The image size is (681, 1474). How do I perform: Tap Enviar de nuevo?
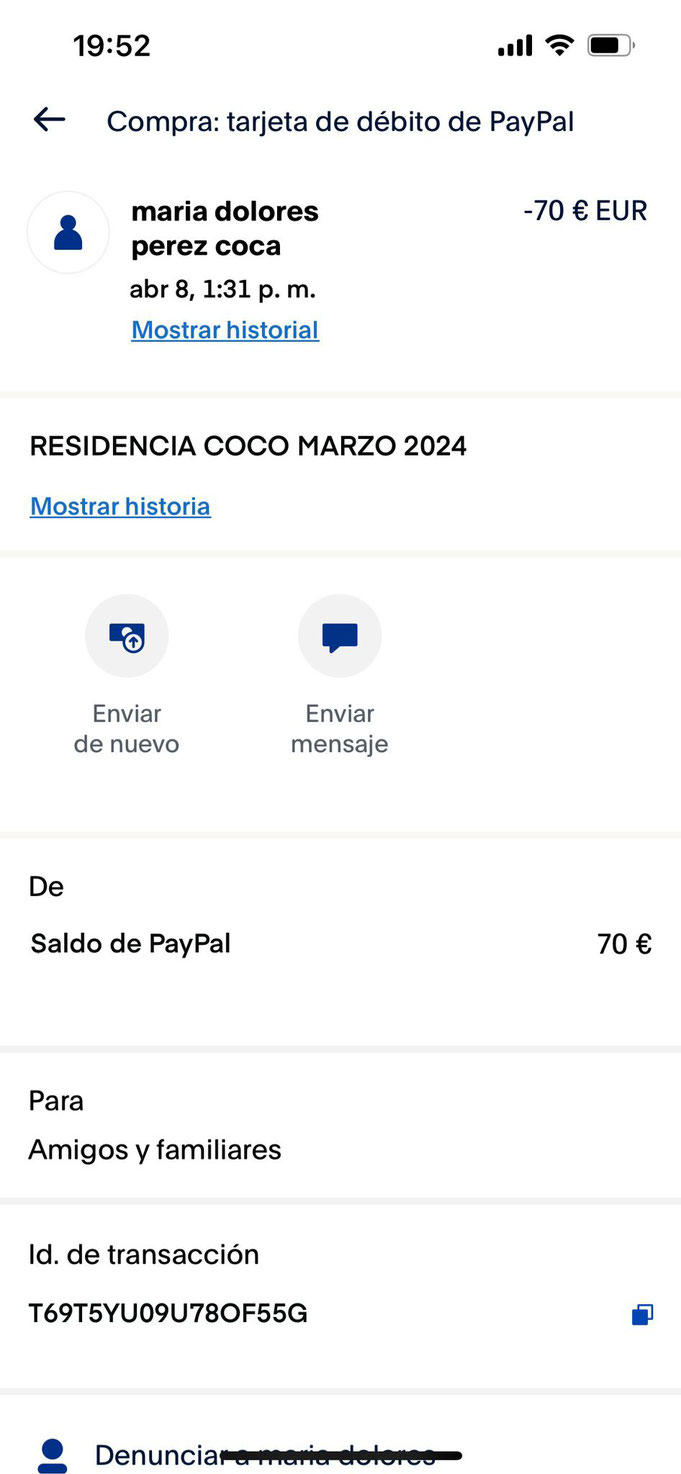coord(127,675)
